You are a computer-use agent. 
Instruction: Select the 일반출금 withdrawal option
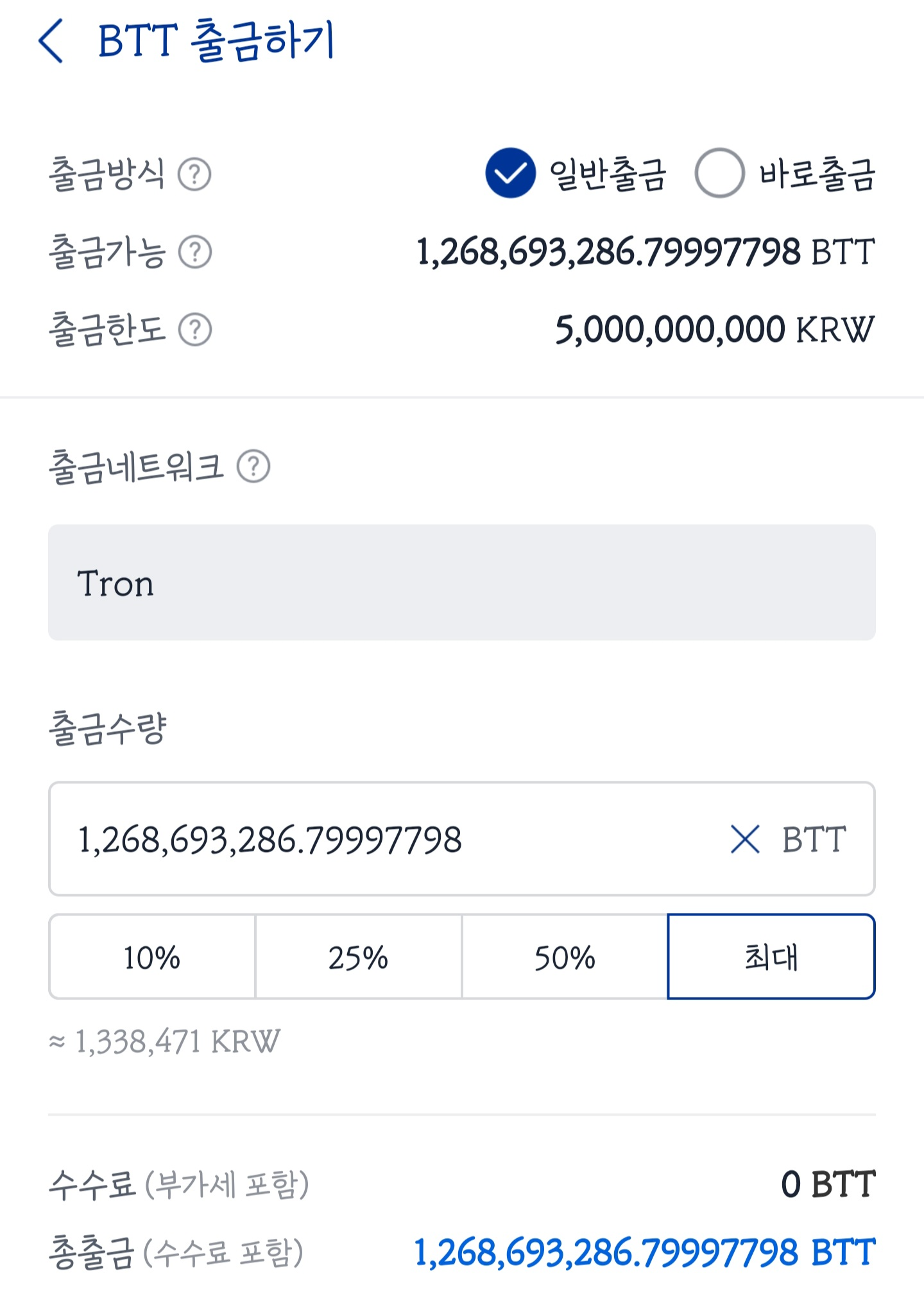tap(510, 173)
